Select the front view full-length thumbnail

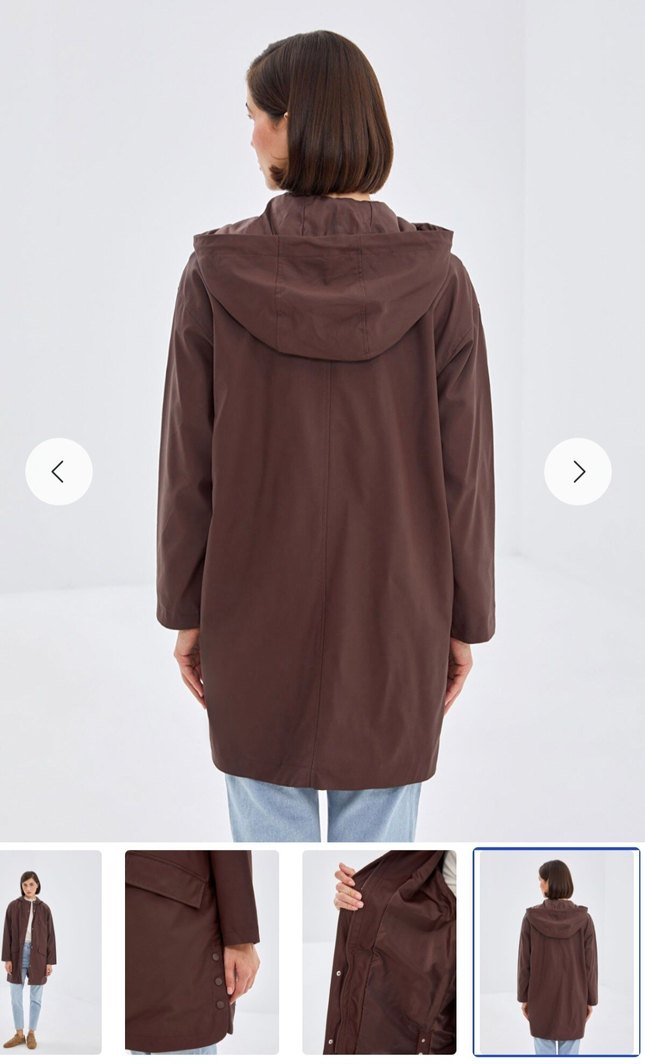[50, 950]
